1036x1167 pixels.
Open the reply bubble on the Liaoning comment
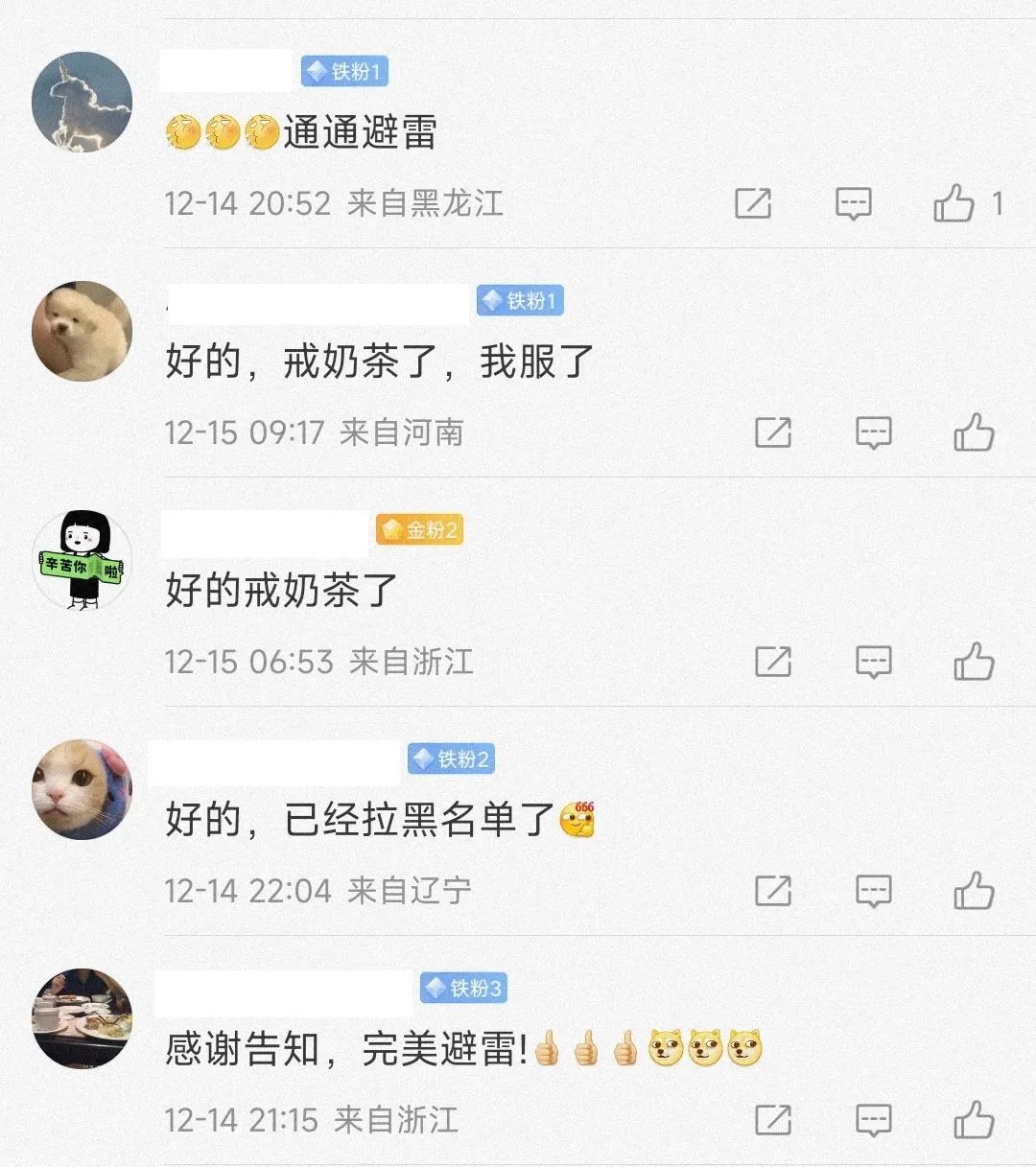[873, 891]
